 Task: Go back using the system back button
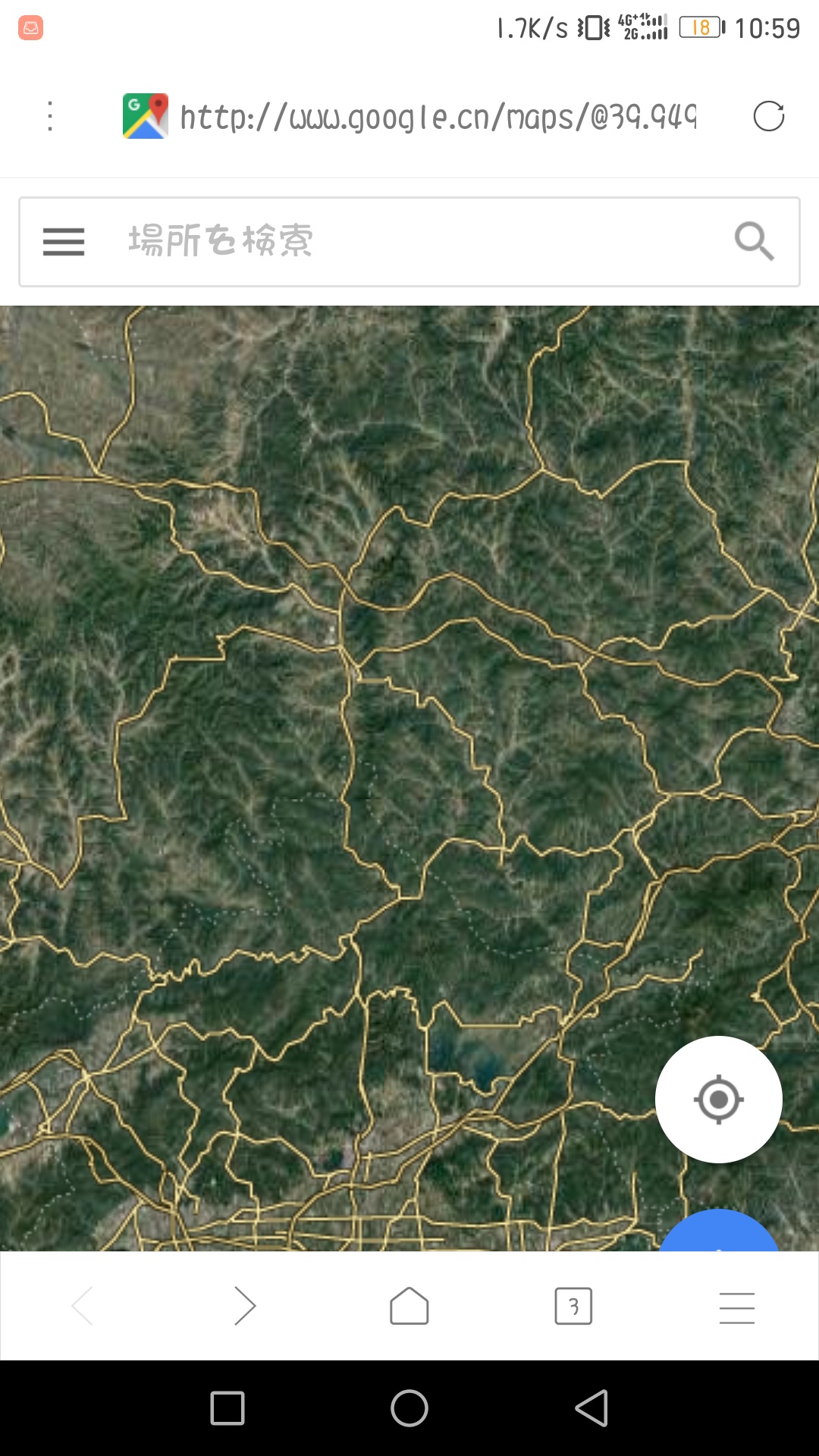coord(591,1408)
